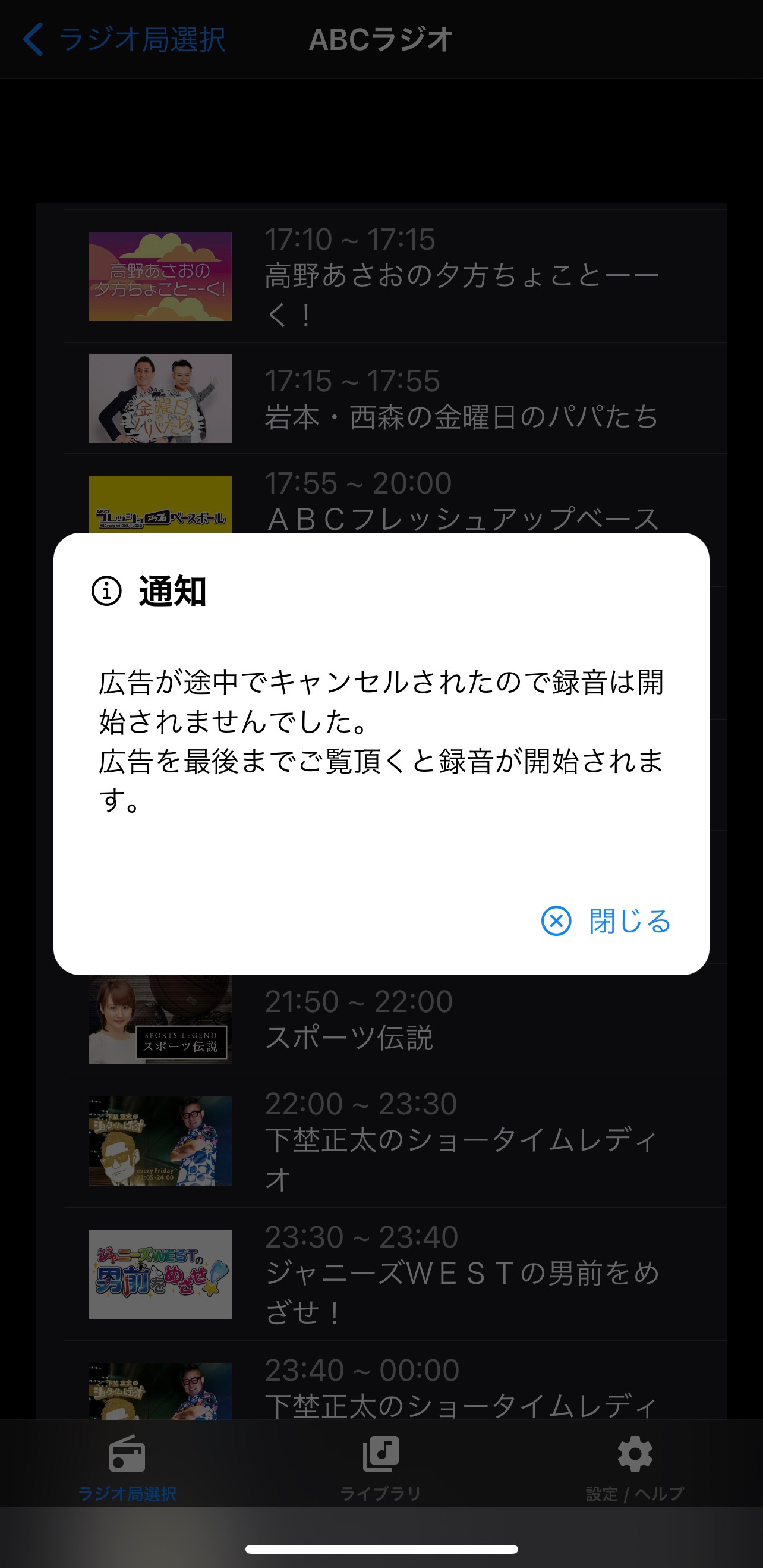The image size is (763, 1568).
Task: Tap the back chevron in the navigation bar
Action: 33,40
